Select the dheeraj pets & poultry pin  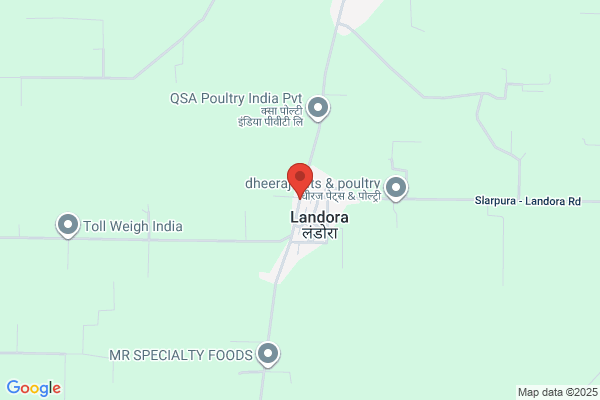tap(396, 188)
